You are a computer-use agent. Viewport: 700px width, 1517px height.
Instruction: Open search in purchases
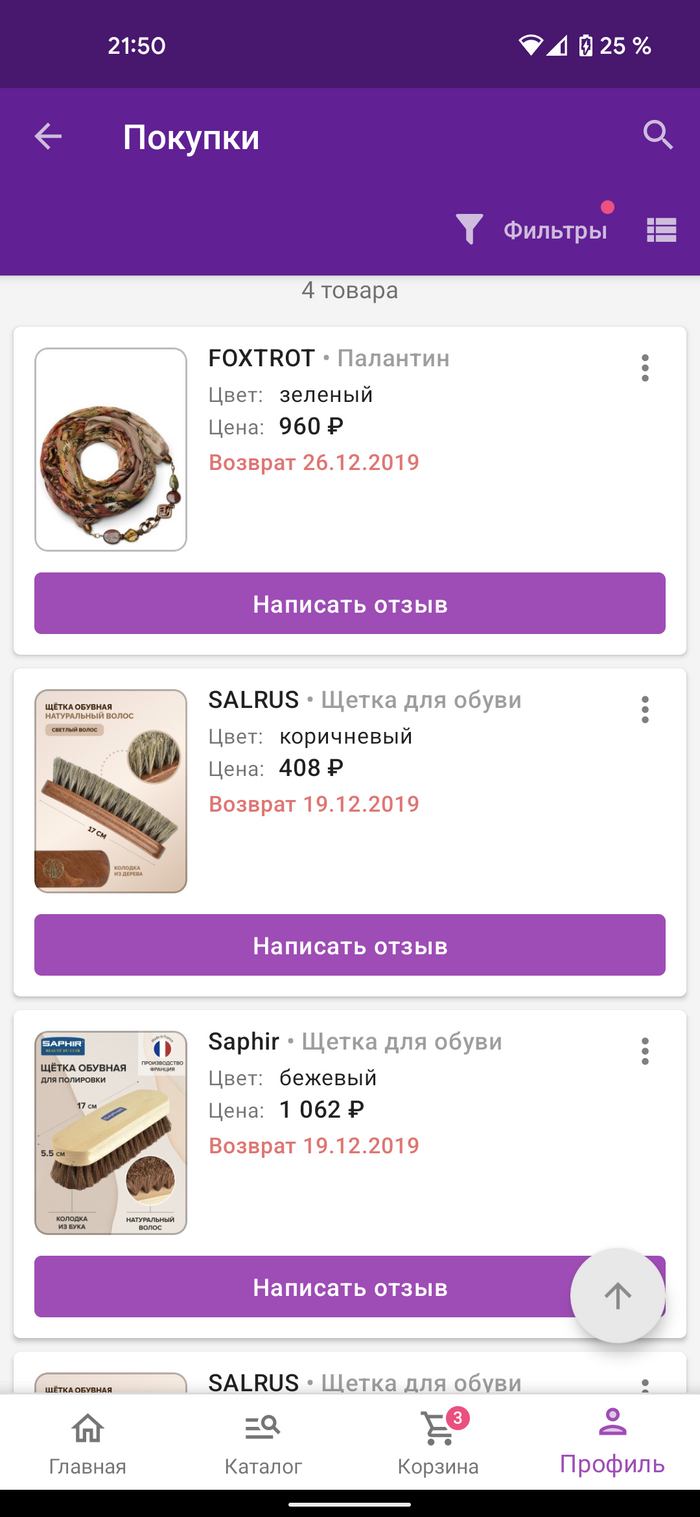pos(657,135)
